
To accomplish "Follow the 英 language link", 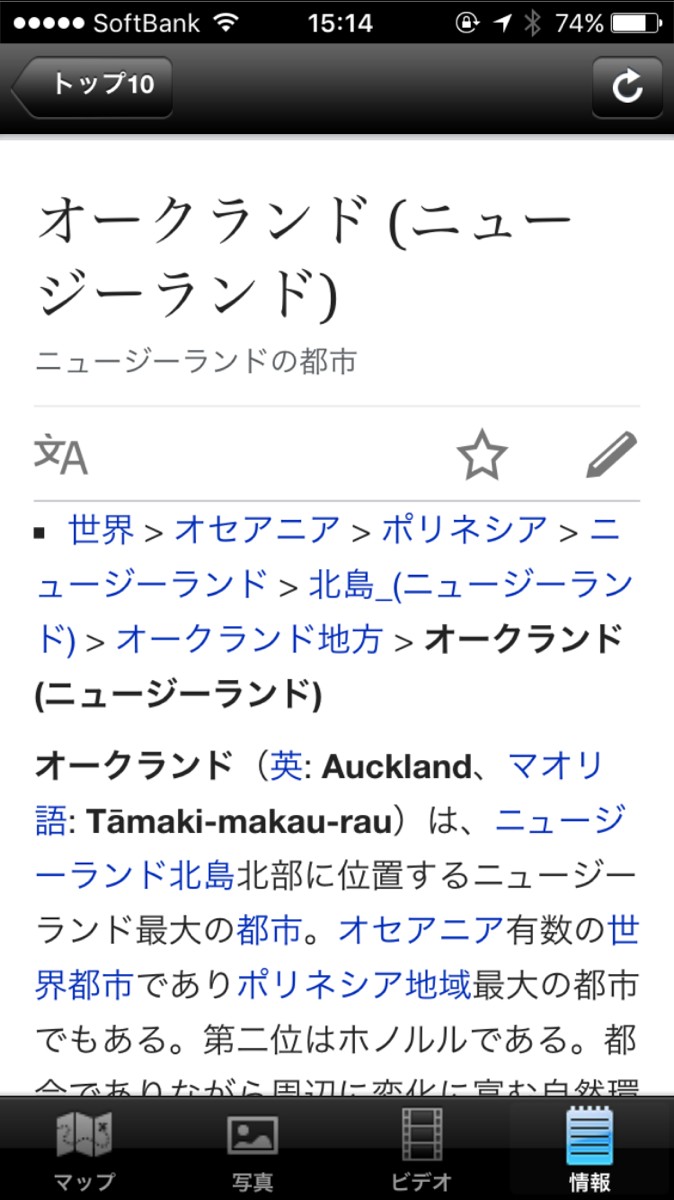I will tap(287, 767).
